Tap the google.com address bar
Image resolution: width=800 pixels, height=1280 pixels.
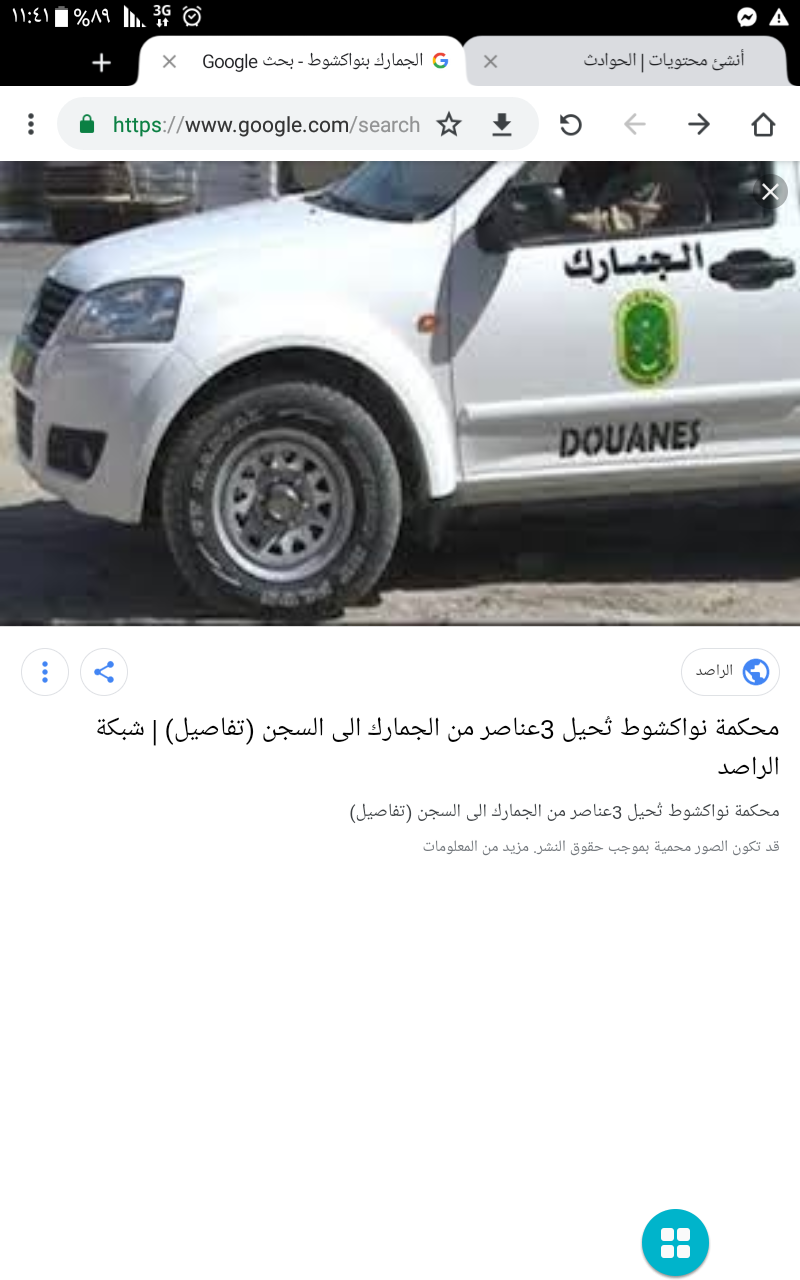pyautogui.click(x=265, y=125)
